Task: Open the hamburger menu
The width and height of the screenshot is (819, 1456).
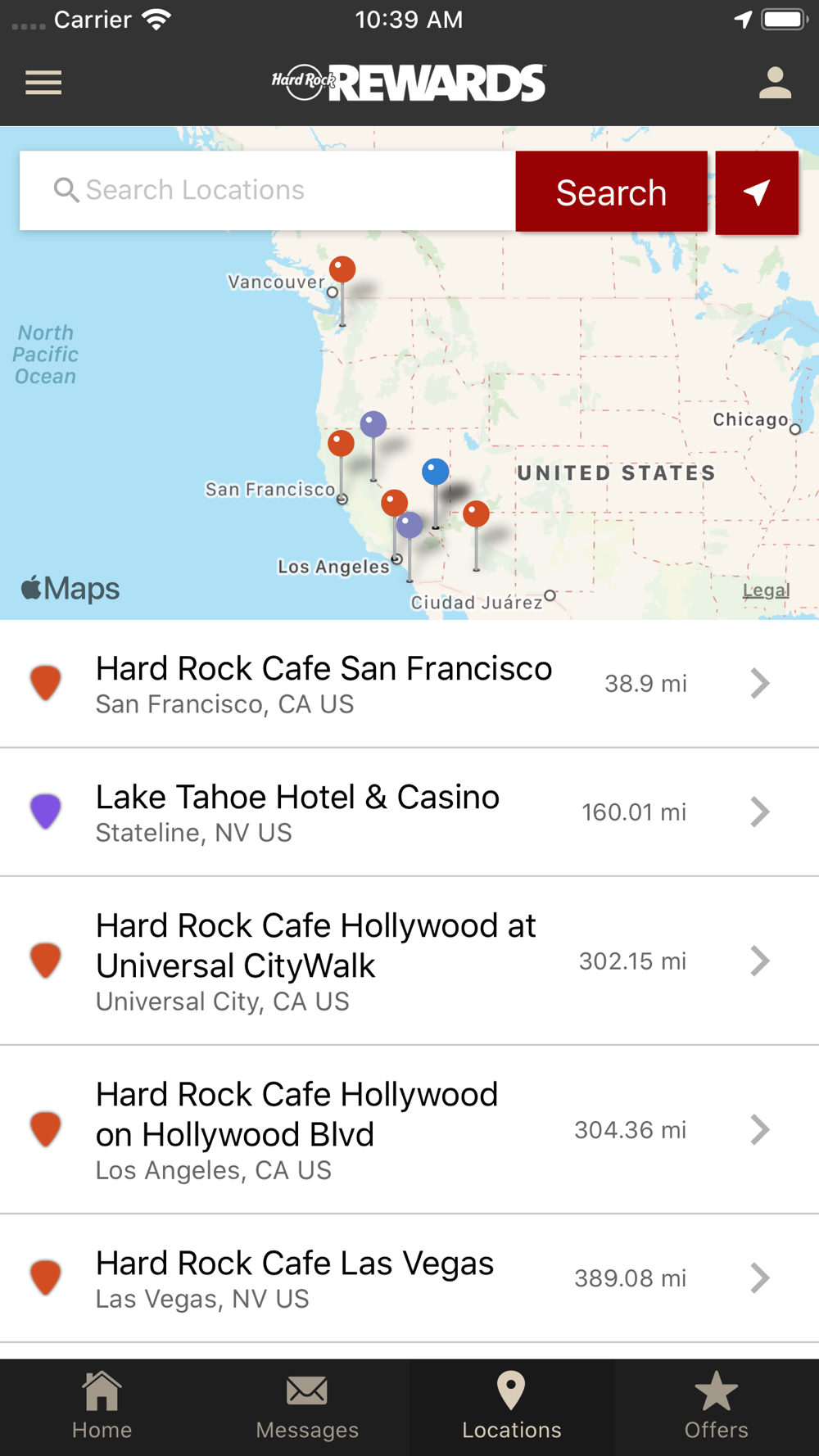Action: tap(43, 83)
